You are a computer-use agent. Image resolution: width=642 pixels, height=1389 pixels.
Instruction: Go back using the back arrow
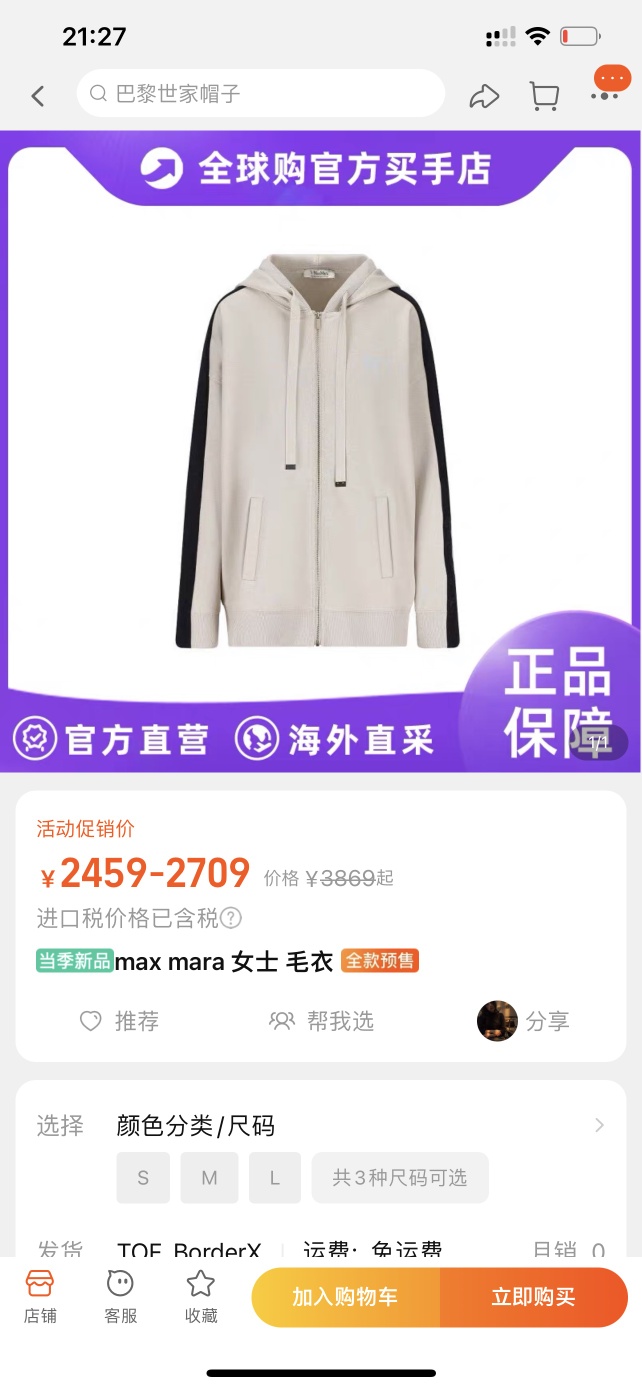pyautogui.click(x=38, y=96)
